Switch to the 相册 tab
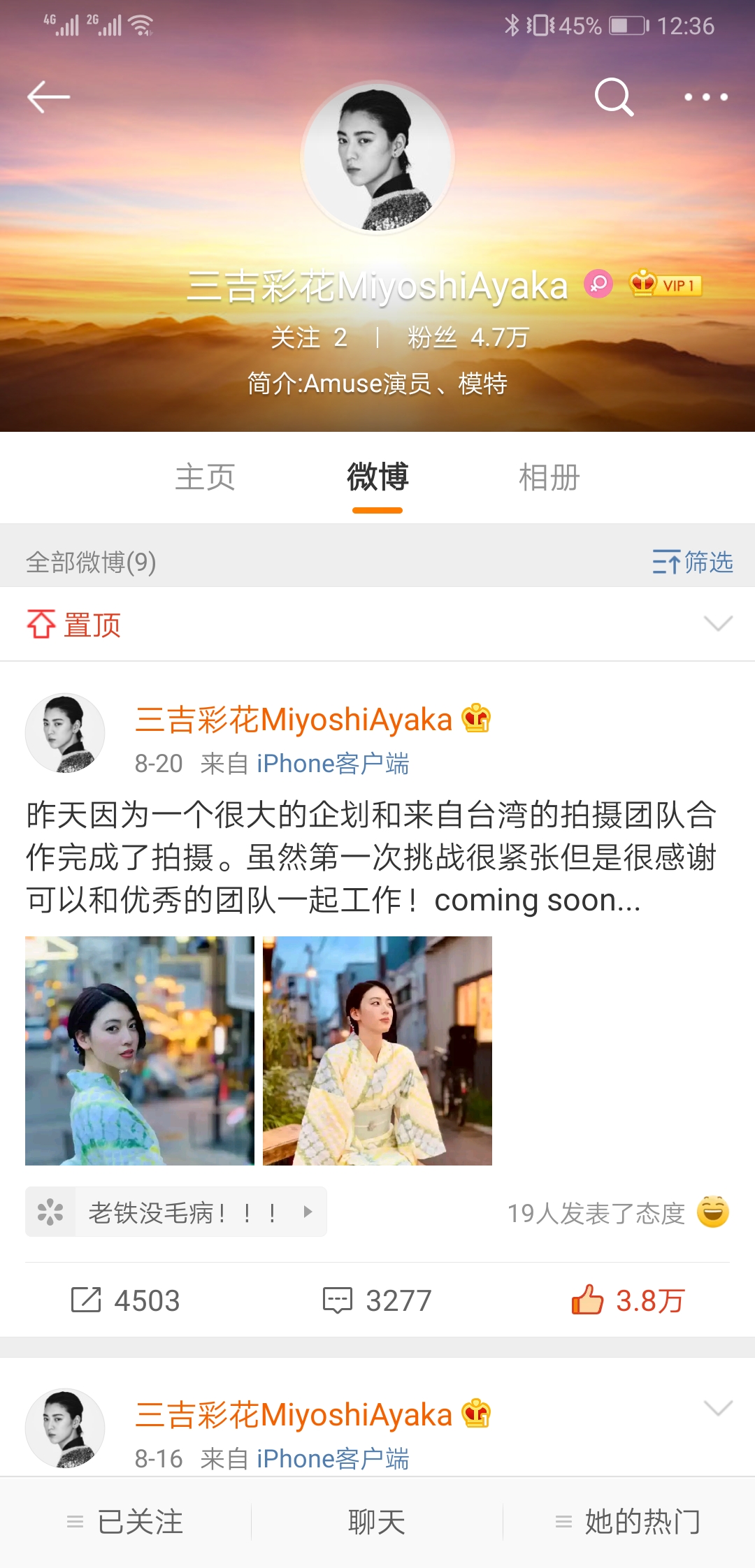 point(549,477)
